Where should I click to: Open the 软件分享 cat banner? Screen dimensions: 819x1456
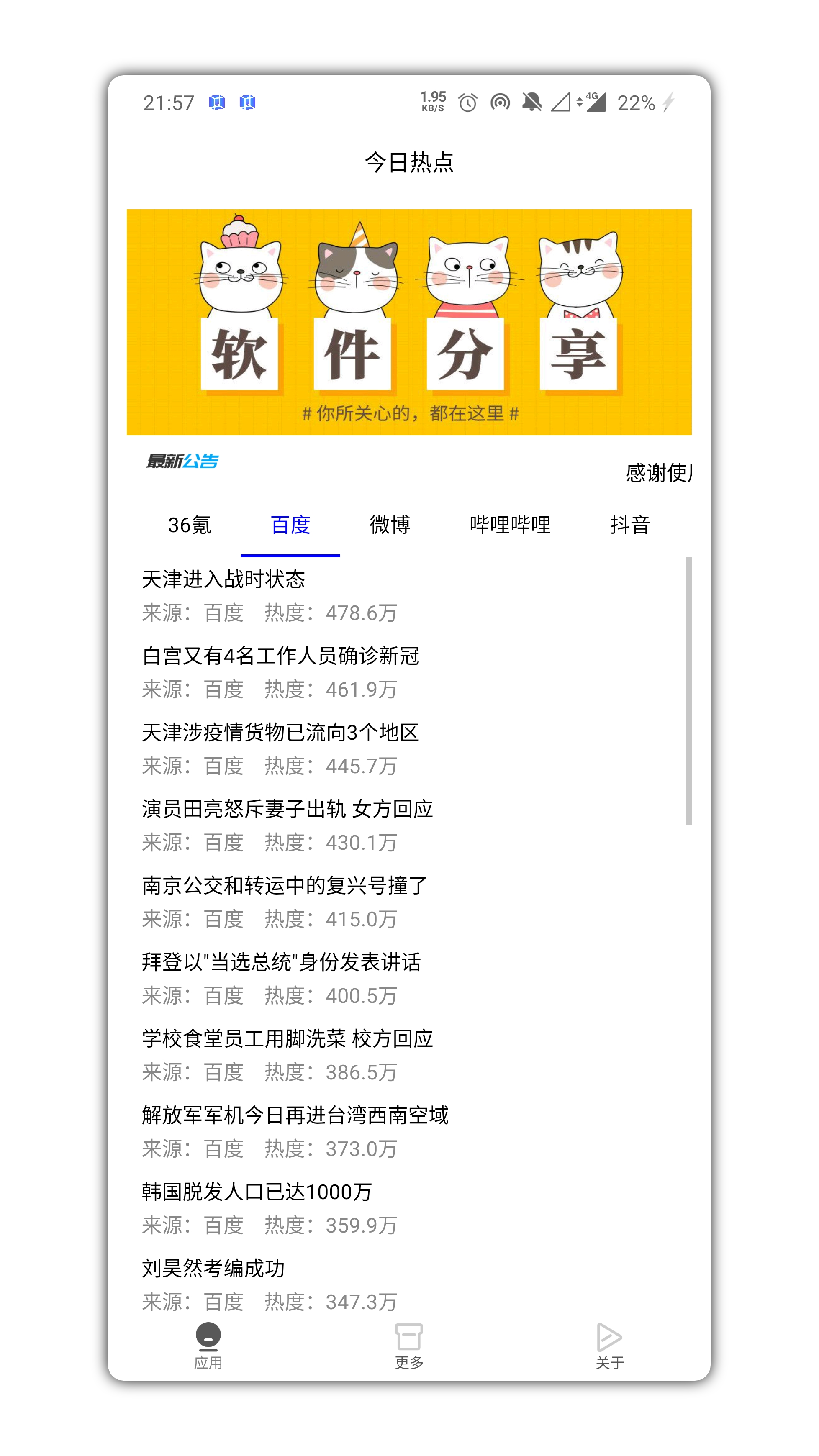click(x=408, y=322)
